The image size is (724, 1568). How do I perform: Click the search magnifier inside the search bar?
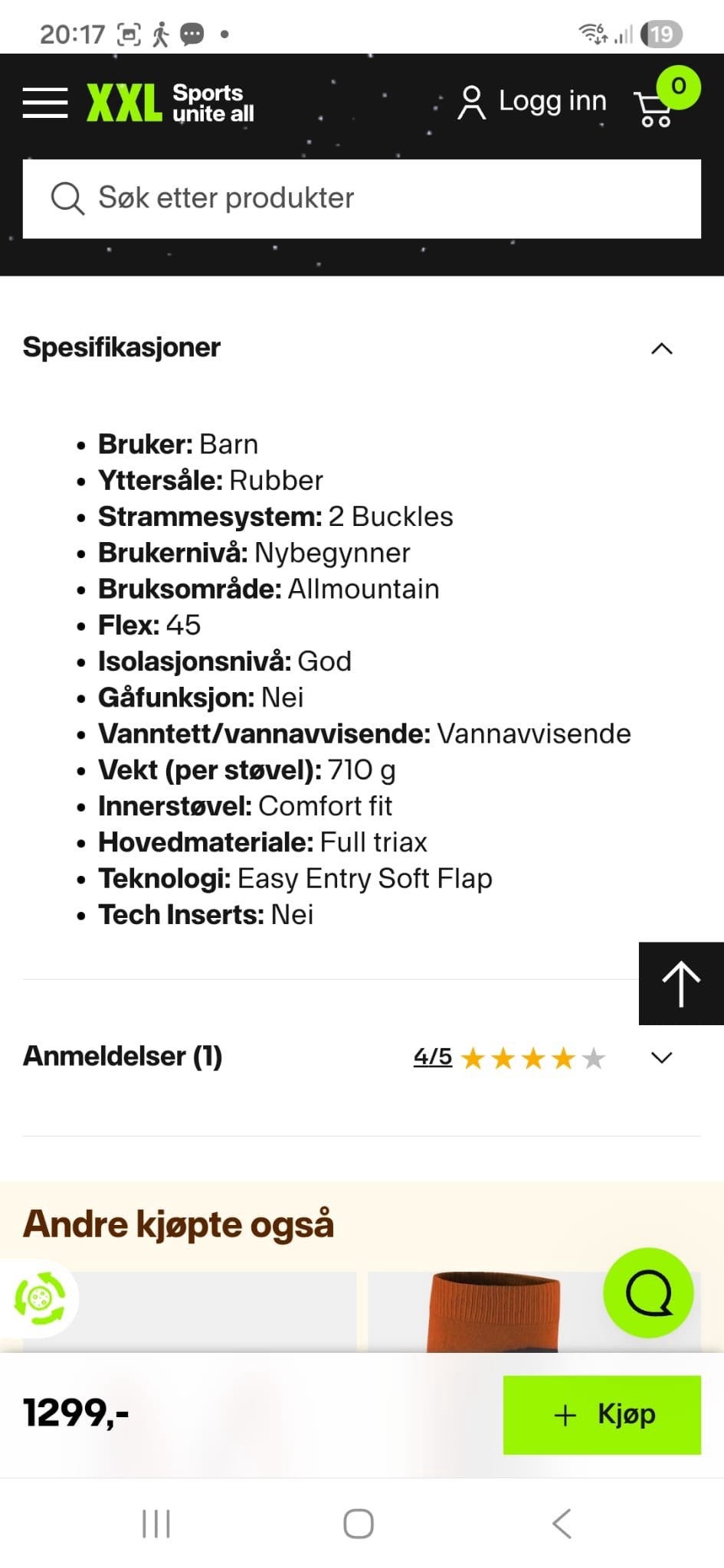click(x=68, y=198)
